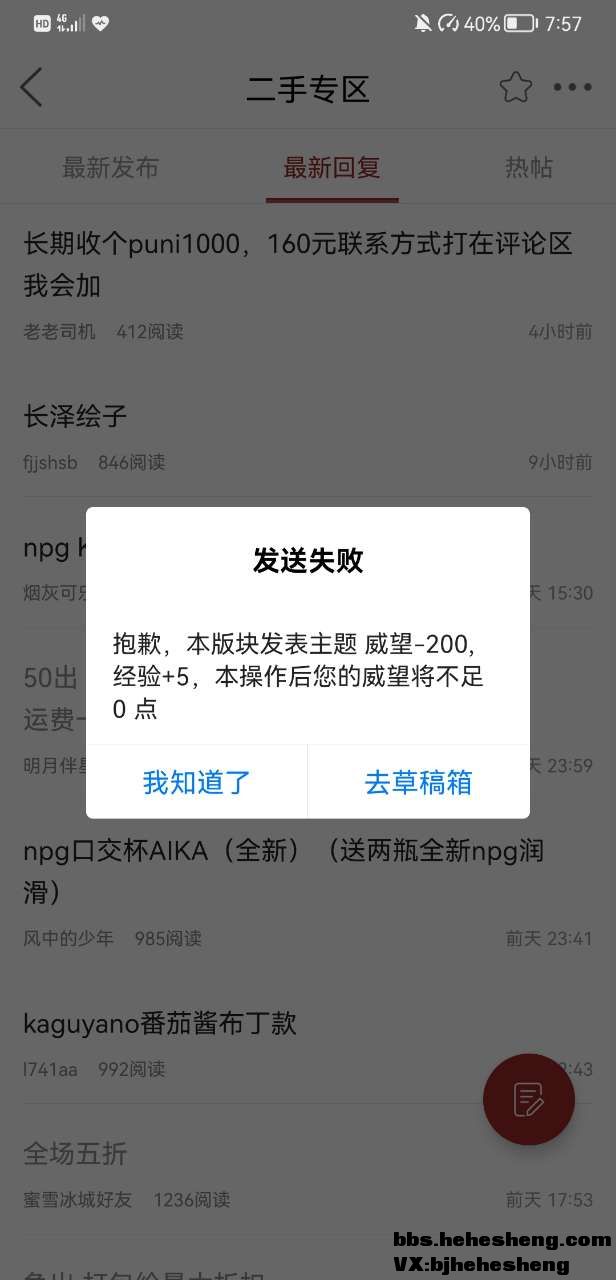
Task: Open kaguyano番茄酱布丁款 post
Action: coord(160,1023)
